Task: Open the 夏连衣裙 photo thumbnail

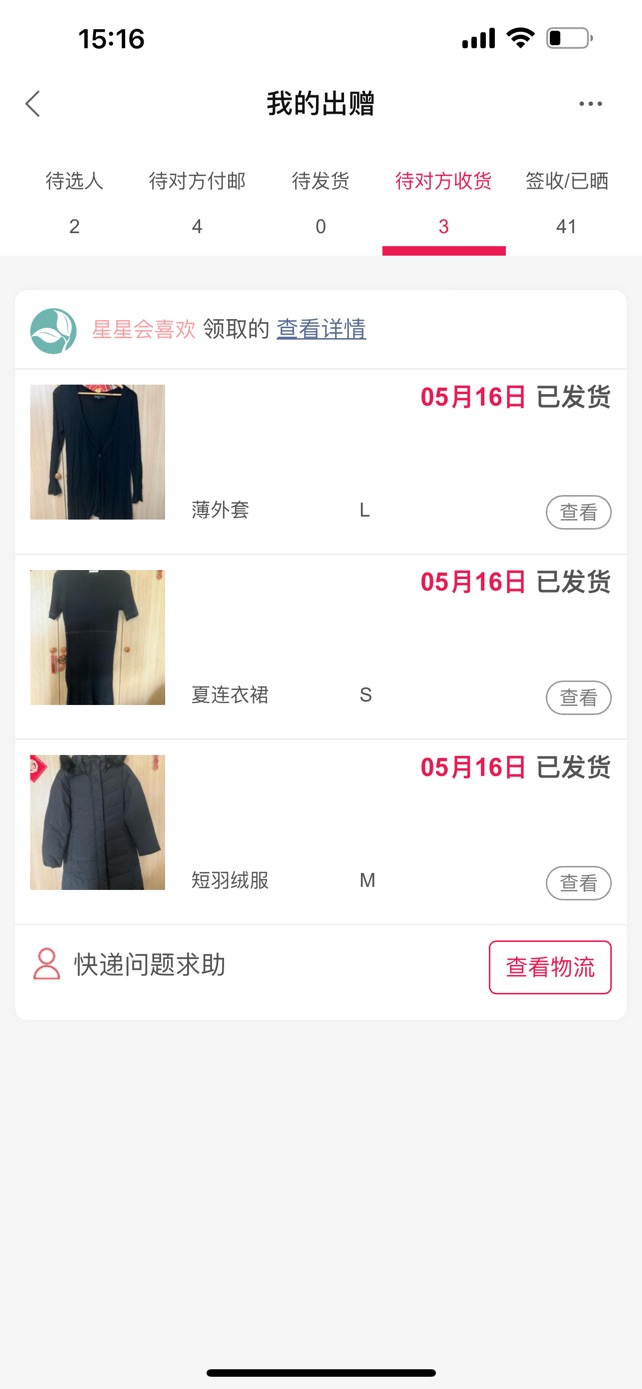Action: click(97, 637)
